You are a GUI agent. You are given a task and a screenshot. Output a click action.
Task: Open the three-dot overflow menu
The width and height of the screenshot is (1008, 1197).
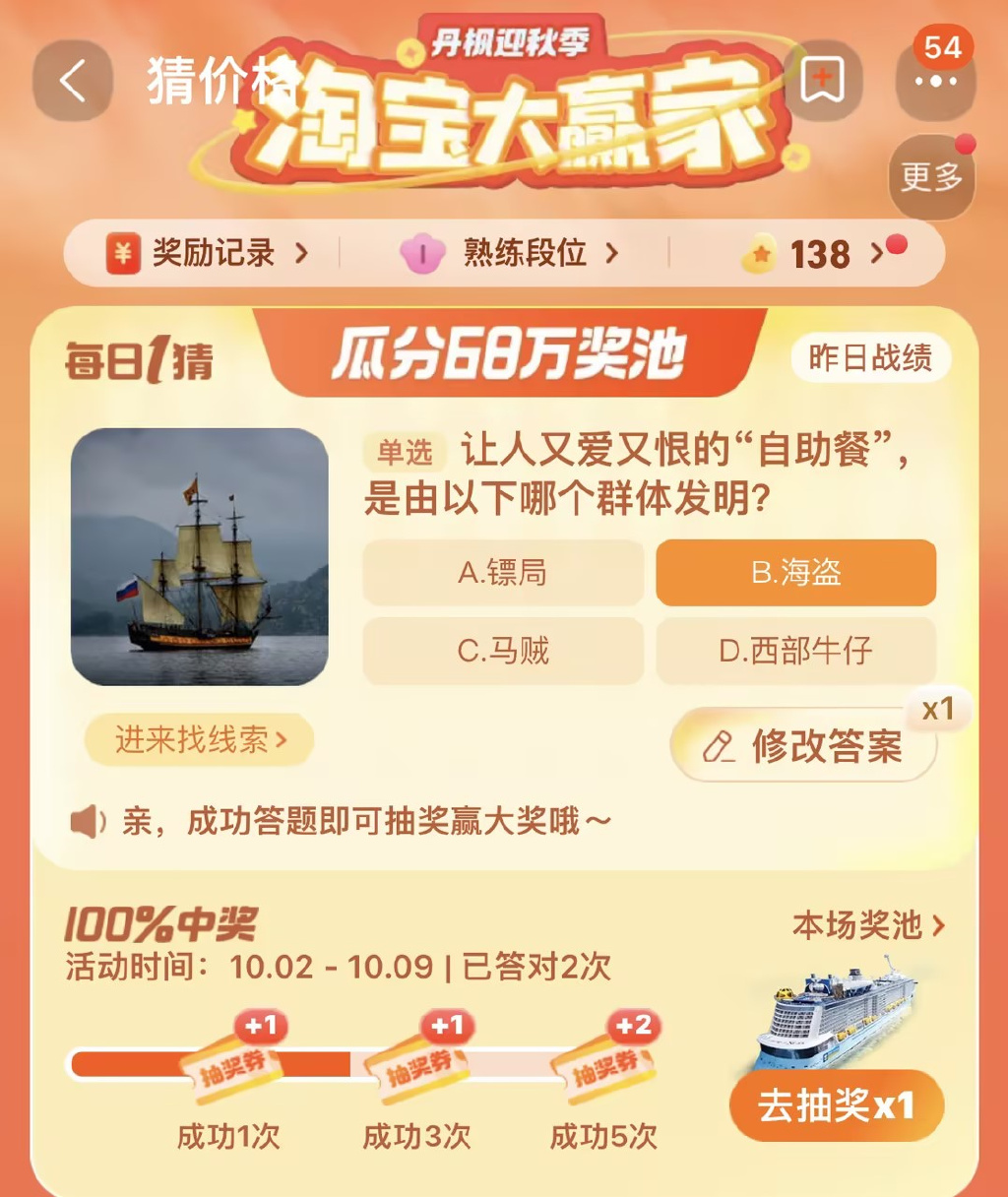(935, 83)
